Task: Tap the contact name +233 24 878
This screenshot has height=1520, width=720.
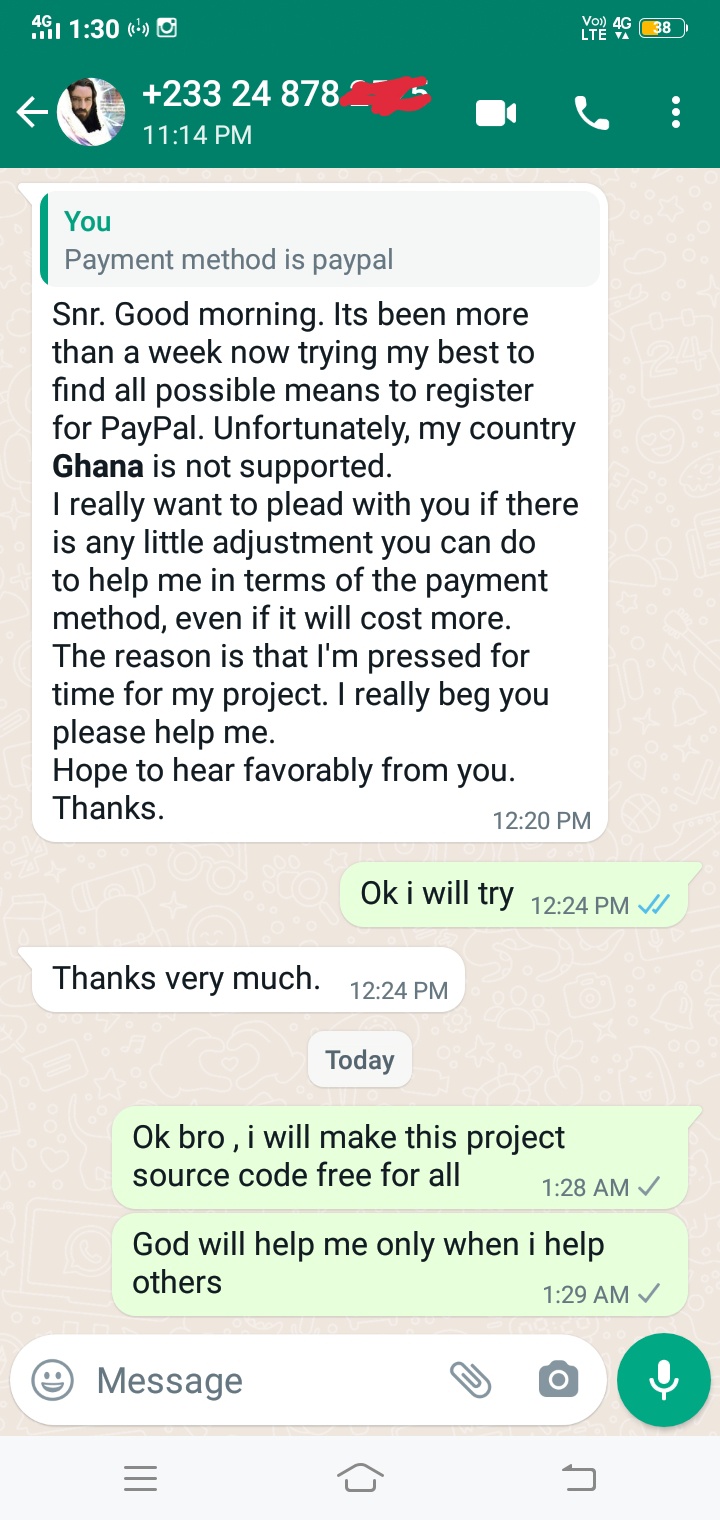Action: point(250,93)
